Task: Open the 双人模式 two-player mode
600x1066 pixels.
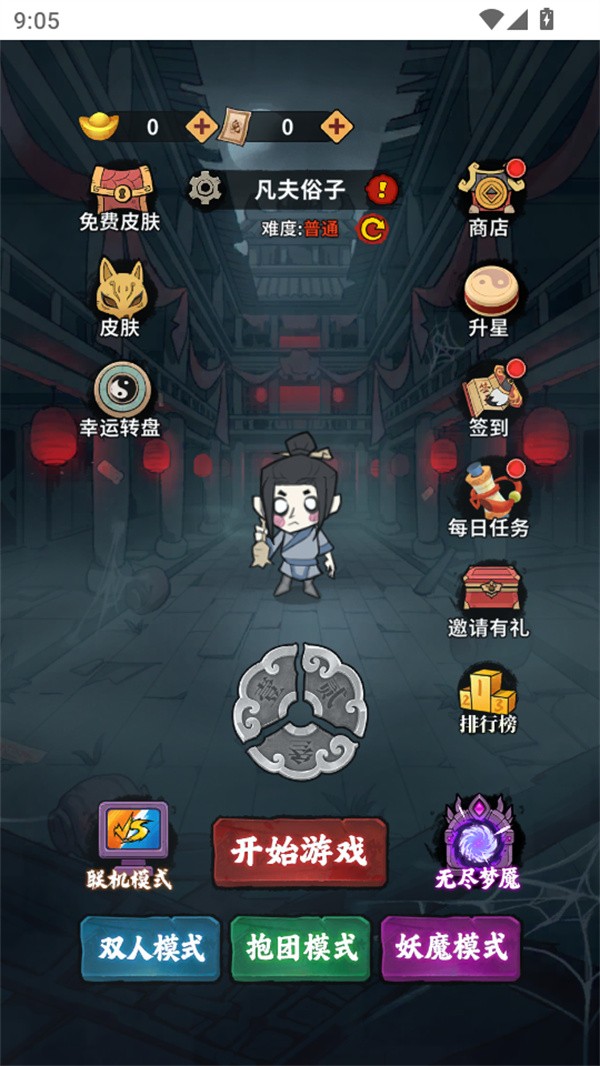Action: pyautogui.click(x=150, y=948)
